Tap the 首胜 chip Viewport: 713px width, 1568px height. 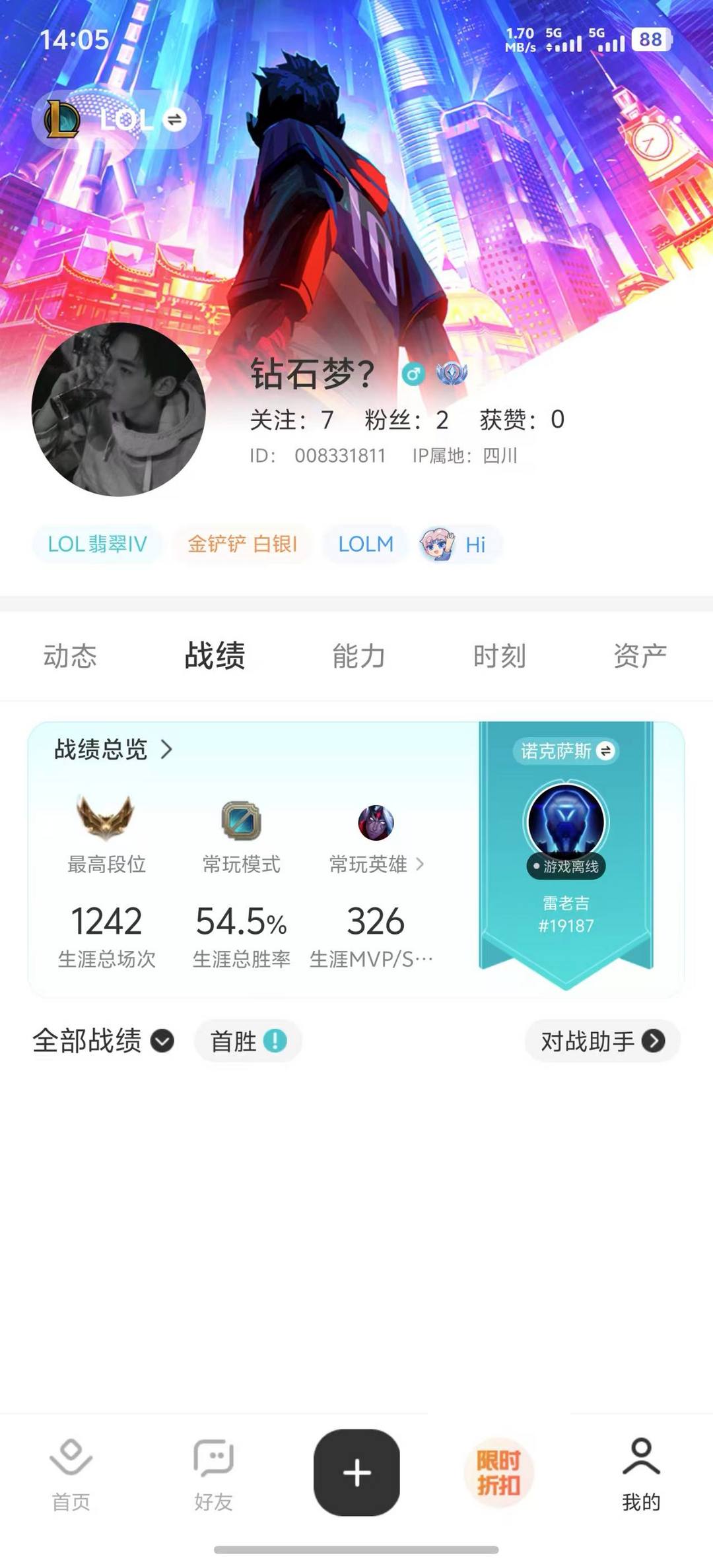(x=248, y=1041)
